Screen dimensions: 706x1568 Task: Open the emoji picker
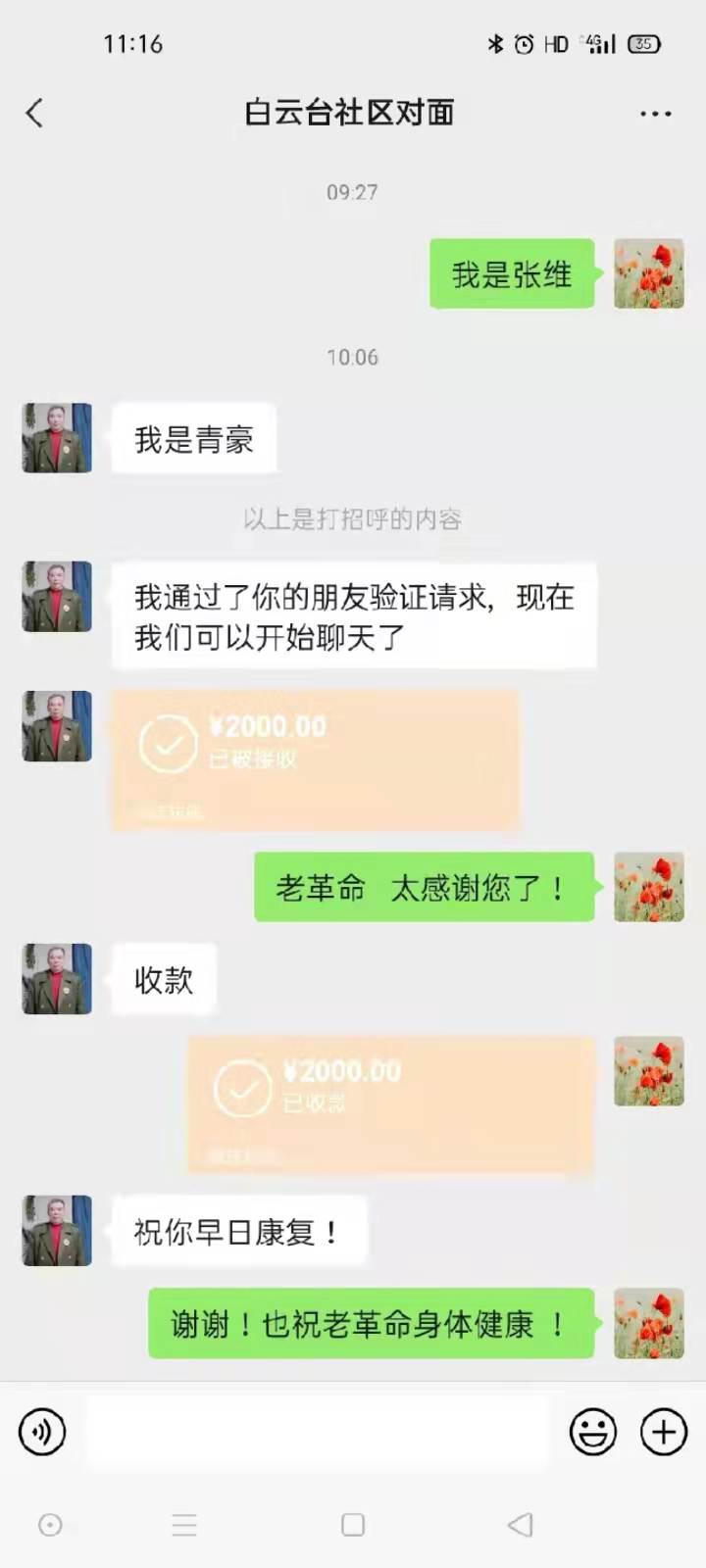[x=593, y=1432]
